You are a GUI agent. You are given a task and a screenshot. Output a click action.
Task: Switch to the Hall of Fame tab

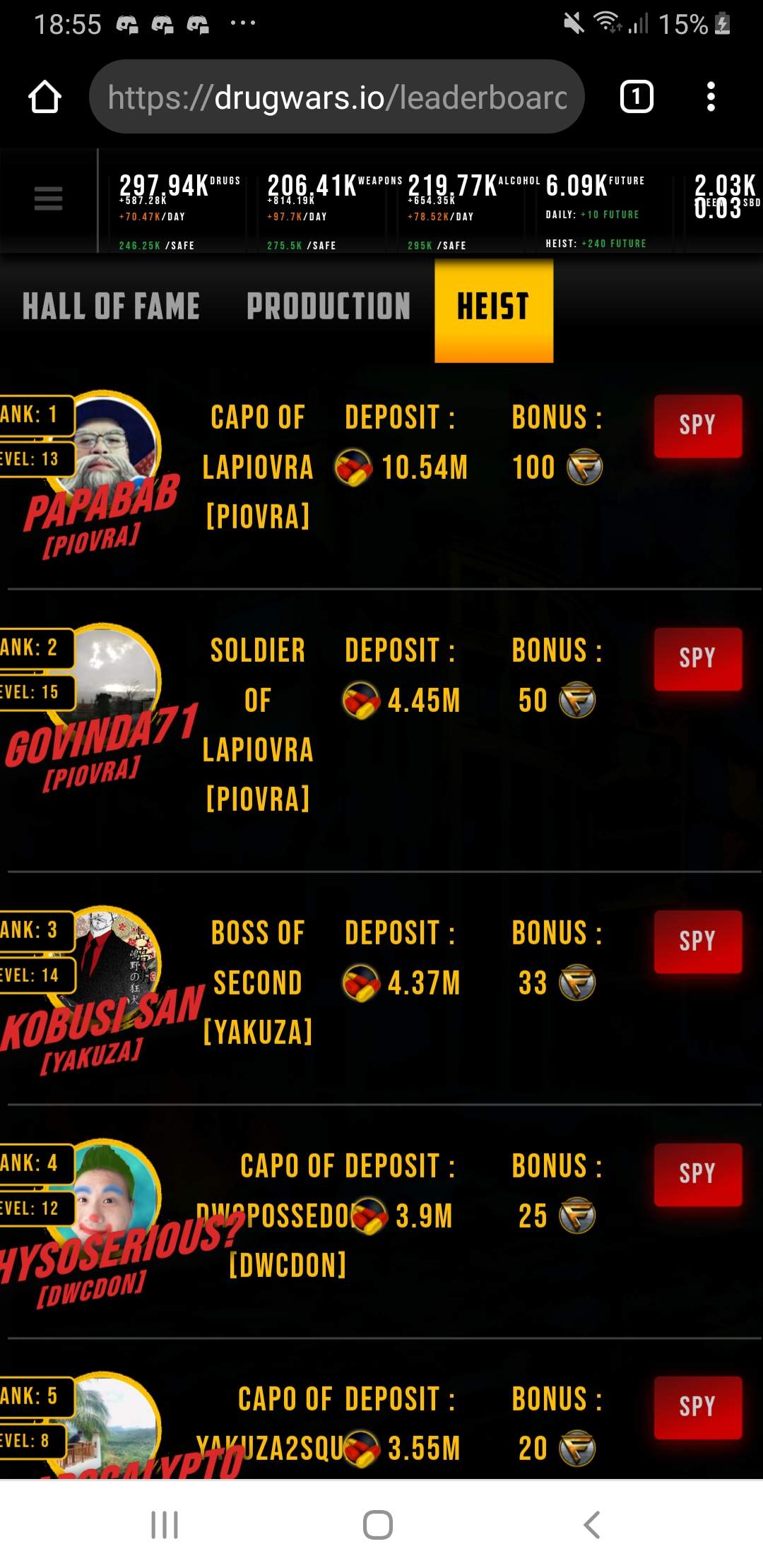[111, 307]
